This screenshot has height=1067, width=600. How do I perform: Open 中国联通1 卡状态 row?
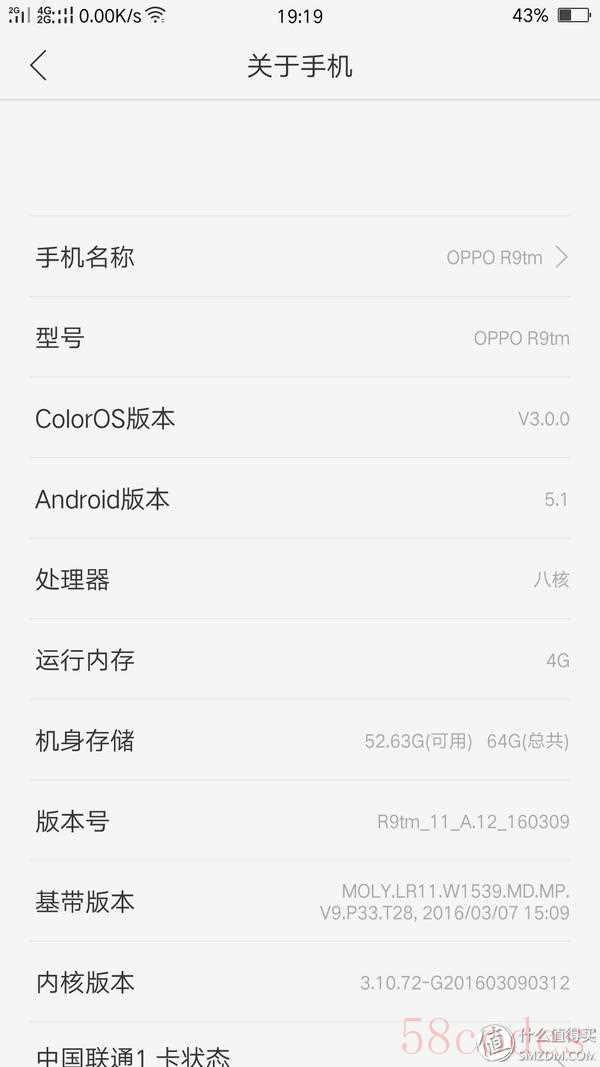coord(300,1045)
